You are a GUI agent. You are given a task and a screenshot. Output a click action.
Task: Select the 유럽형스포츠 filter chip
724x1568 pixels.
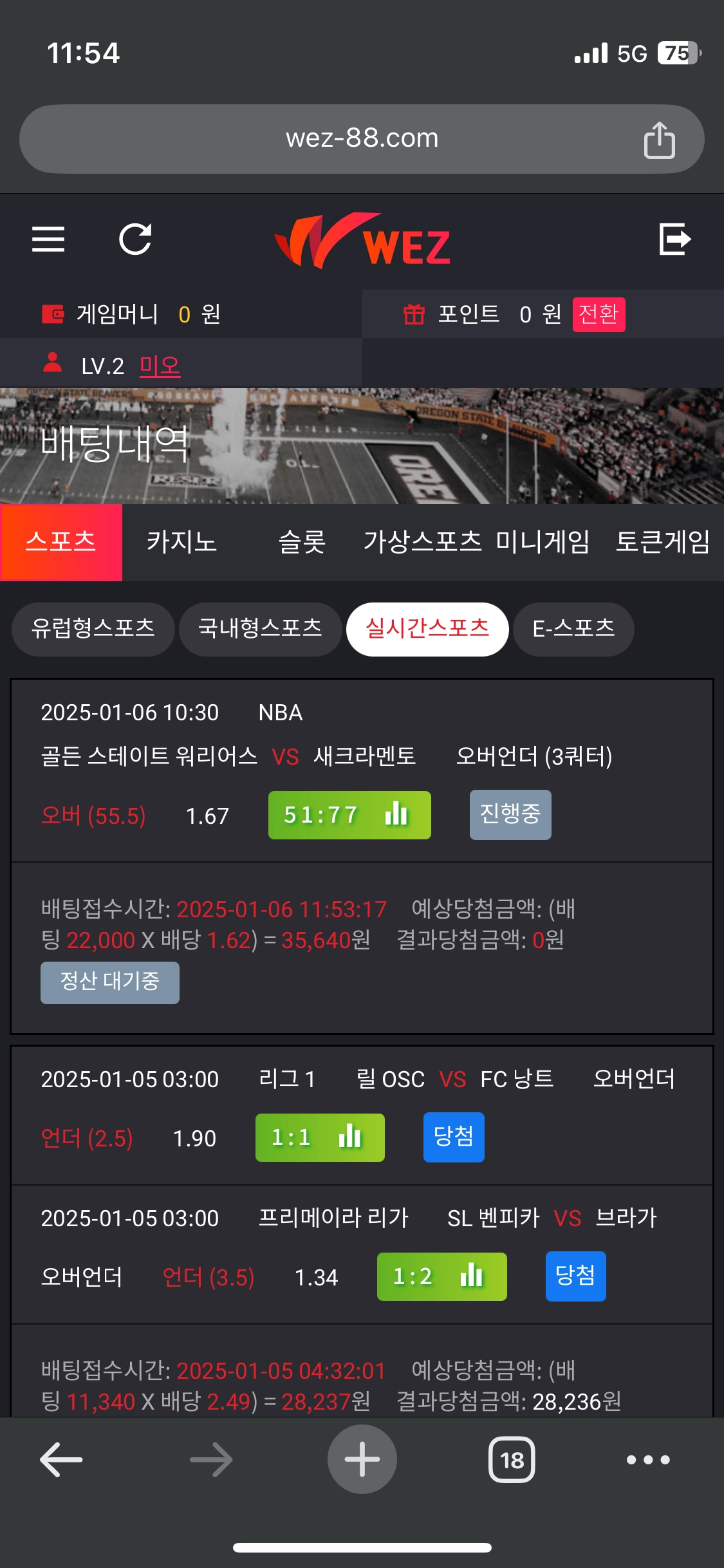tap(93, 628)
